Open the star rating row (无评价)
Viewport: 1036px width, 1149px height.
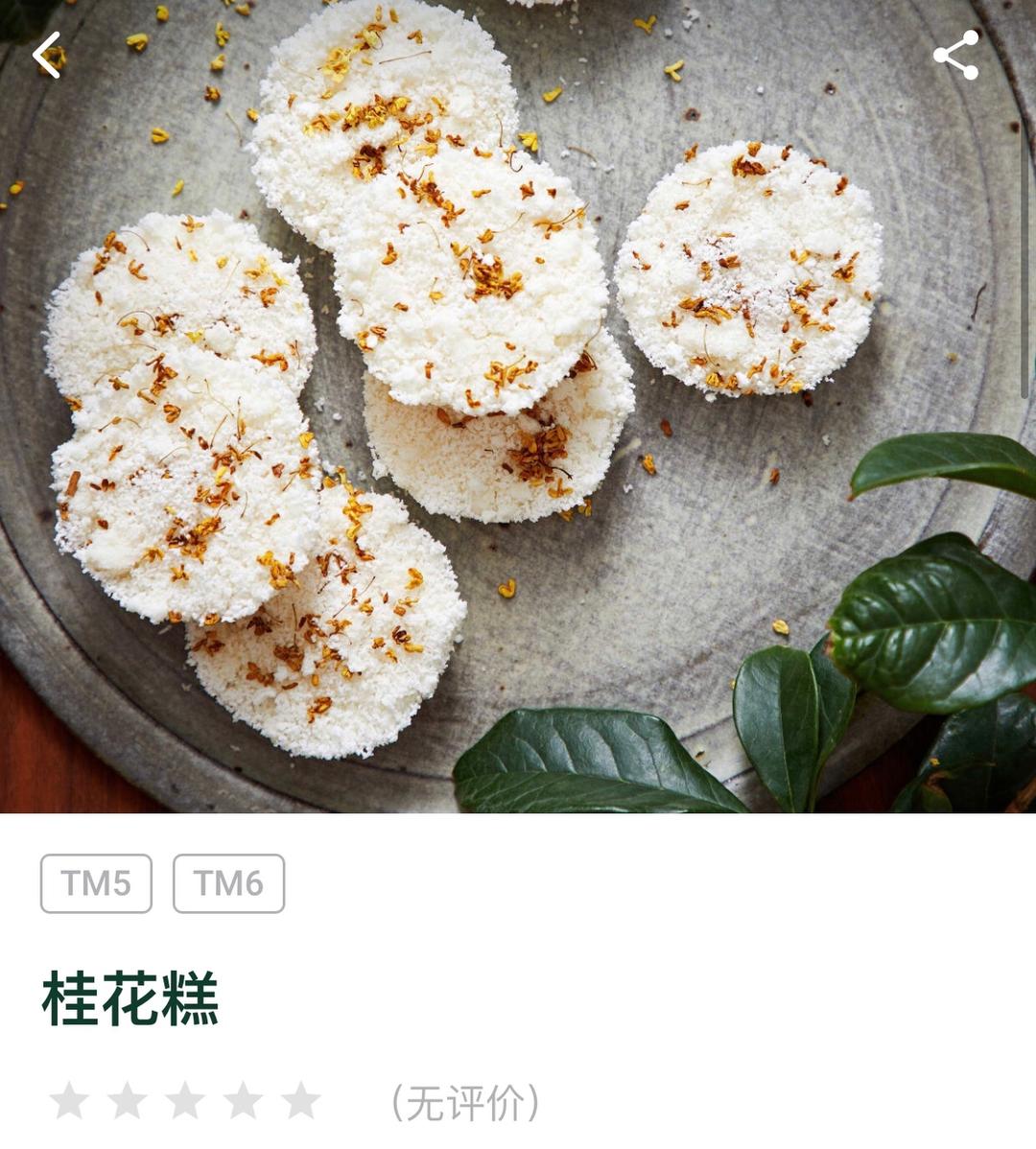click(184, 1101)
